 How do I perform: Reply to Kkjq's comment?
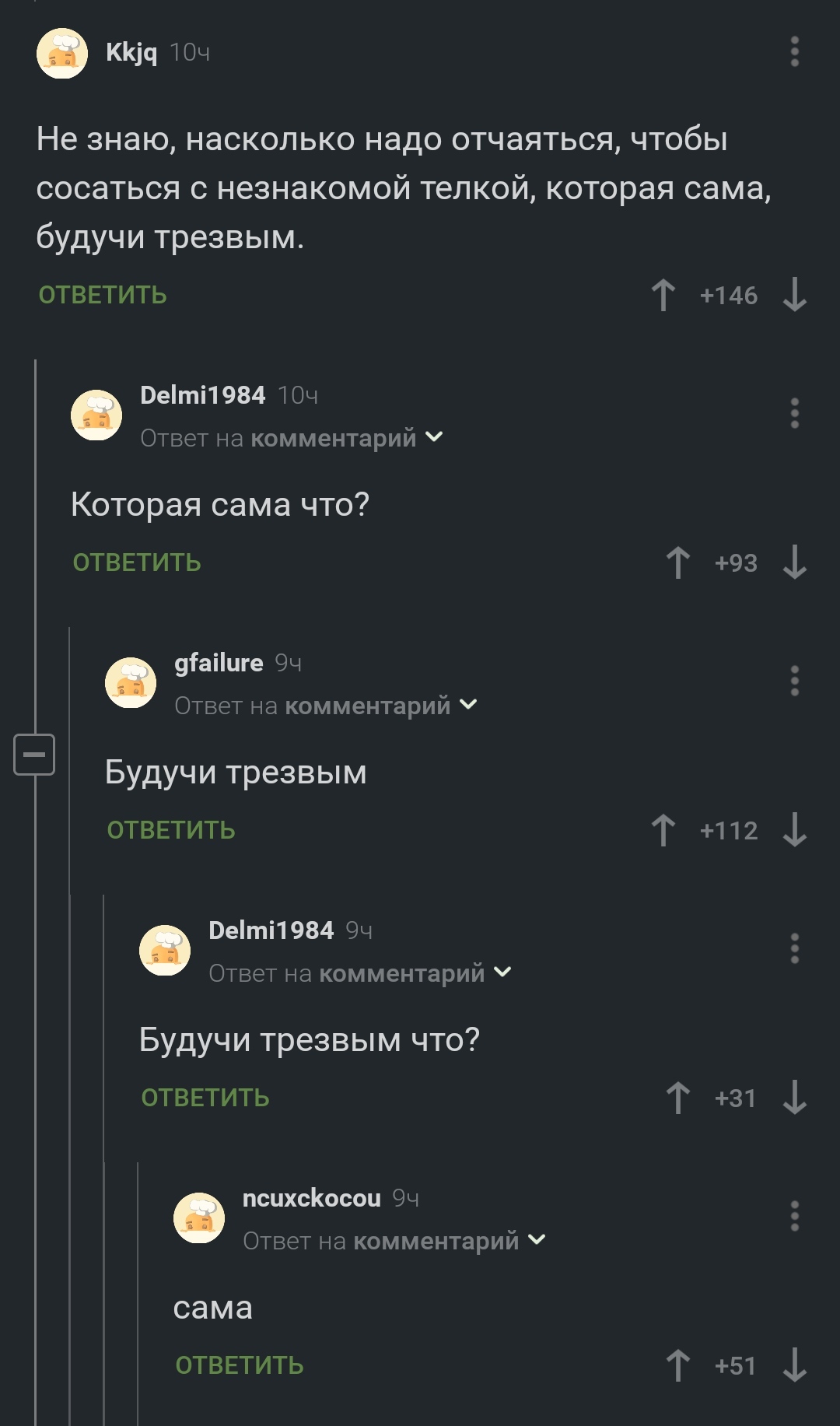click(x=103, y=295)
